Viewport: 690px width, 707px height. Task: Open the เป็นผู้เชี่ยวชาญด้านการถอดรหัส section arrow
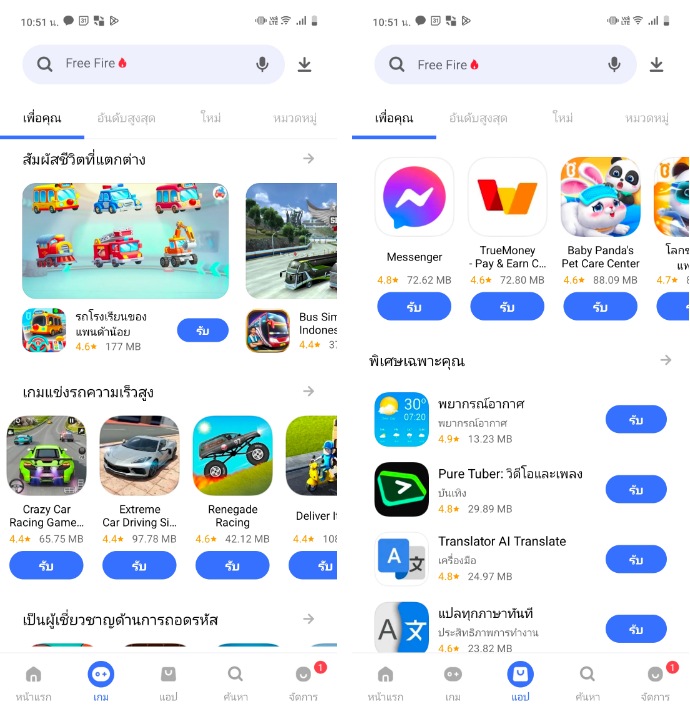[x=309, y=619]
